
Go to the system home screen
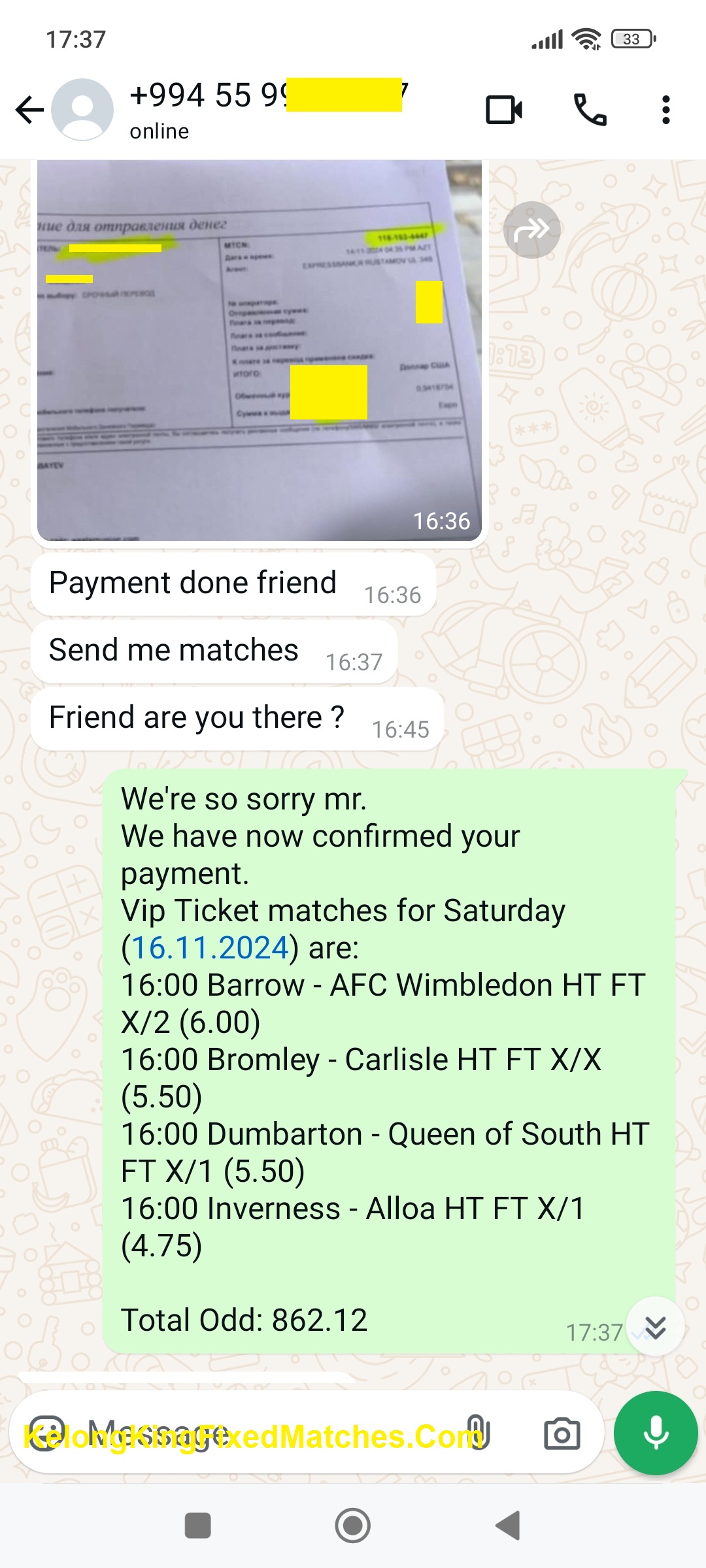coord(353,1526)
